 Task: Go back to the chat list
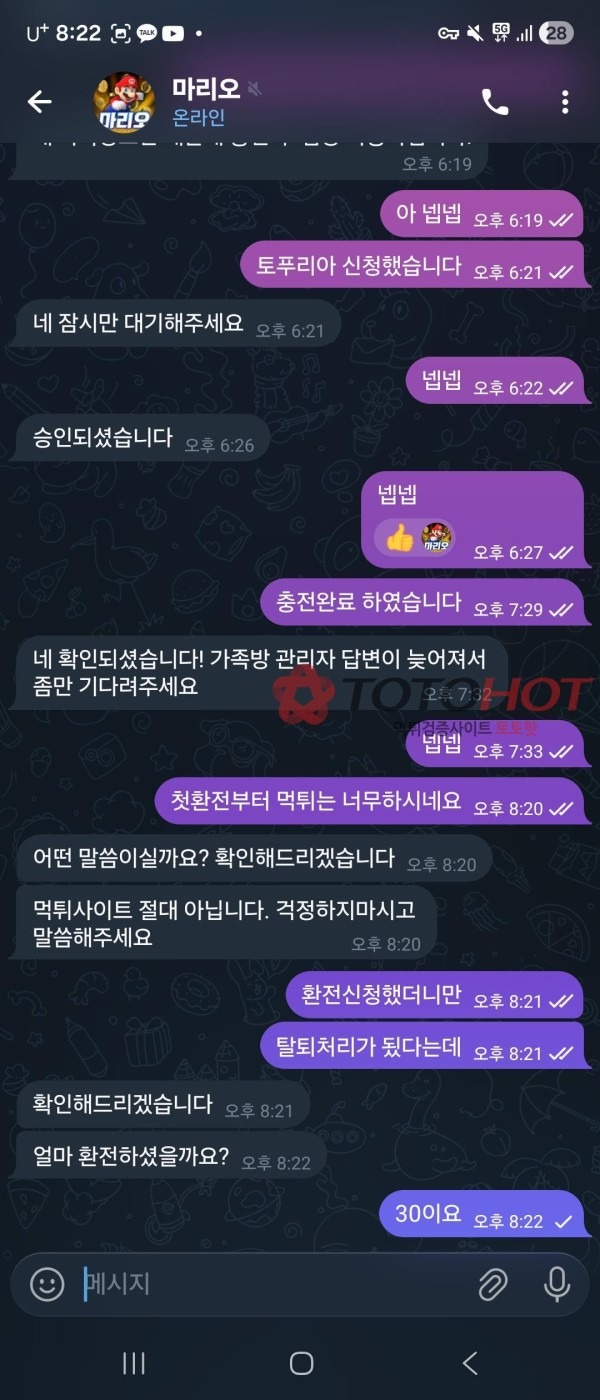39,101
